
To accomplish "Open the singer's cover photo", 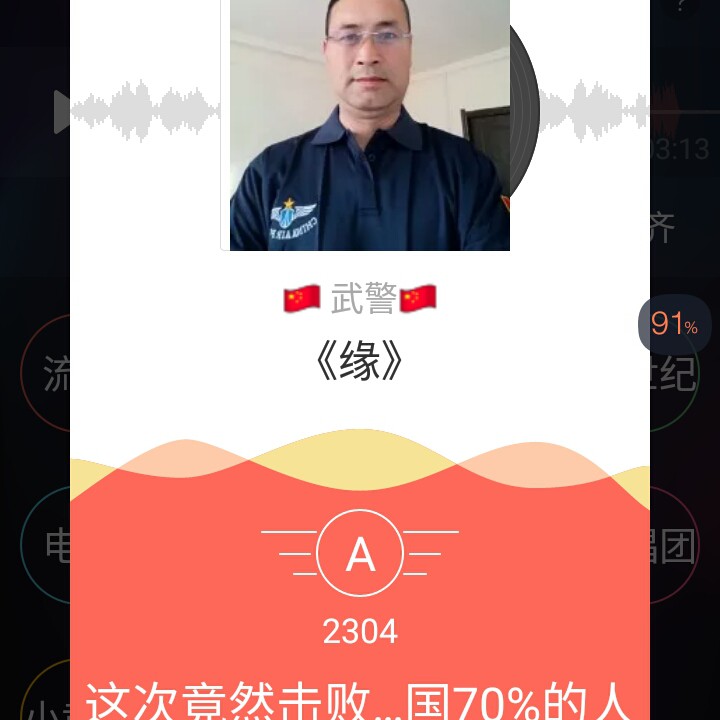I will [370, 125].
